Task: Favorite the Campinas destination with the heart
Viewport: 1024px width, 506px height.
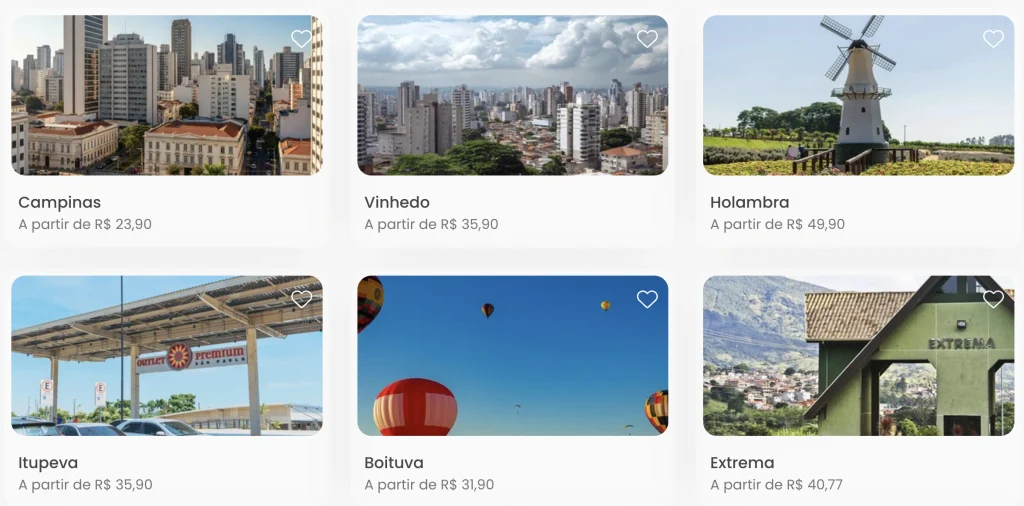Action: coord(301,39)
